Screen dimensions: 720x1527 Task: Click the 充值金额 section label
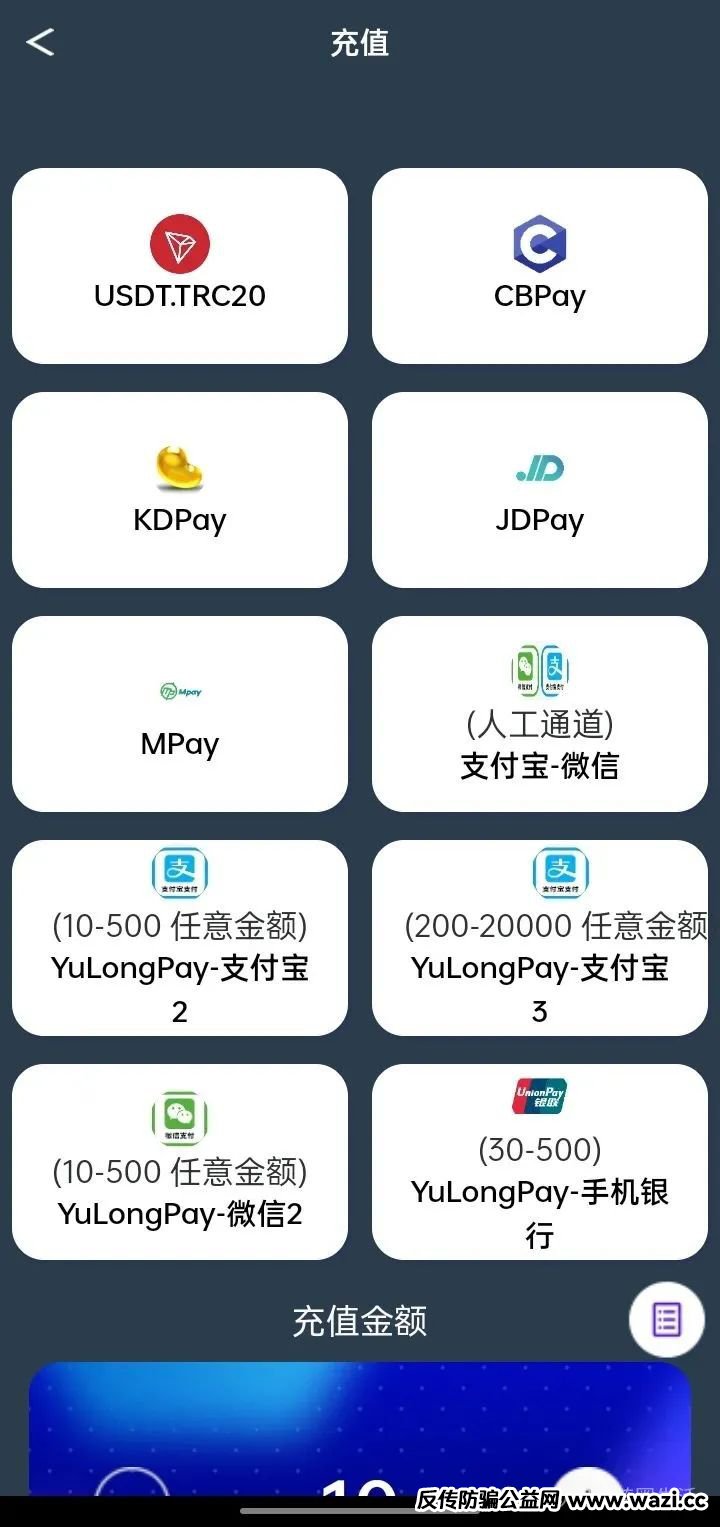tap(358, 1321)
